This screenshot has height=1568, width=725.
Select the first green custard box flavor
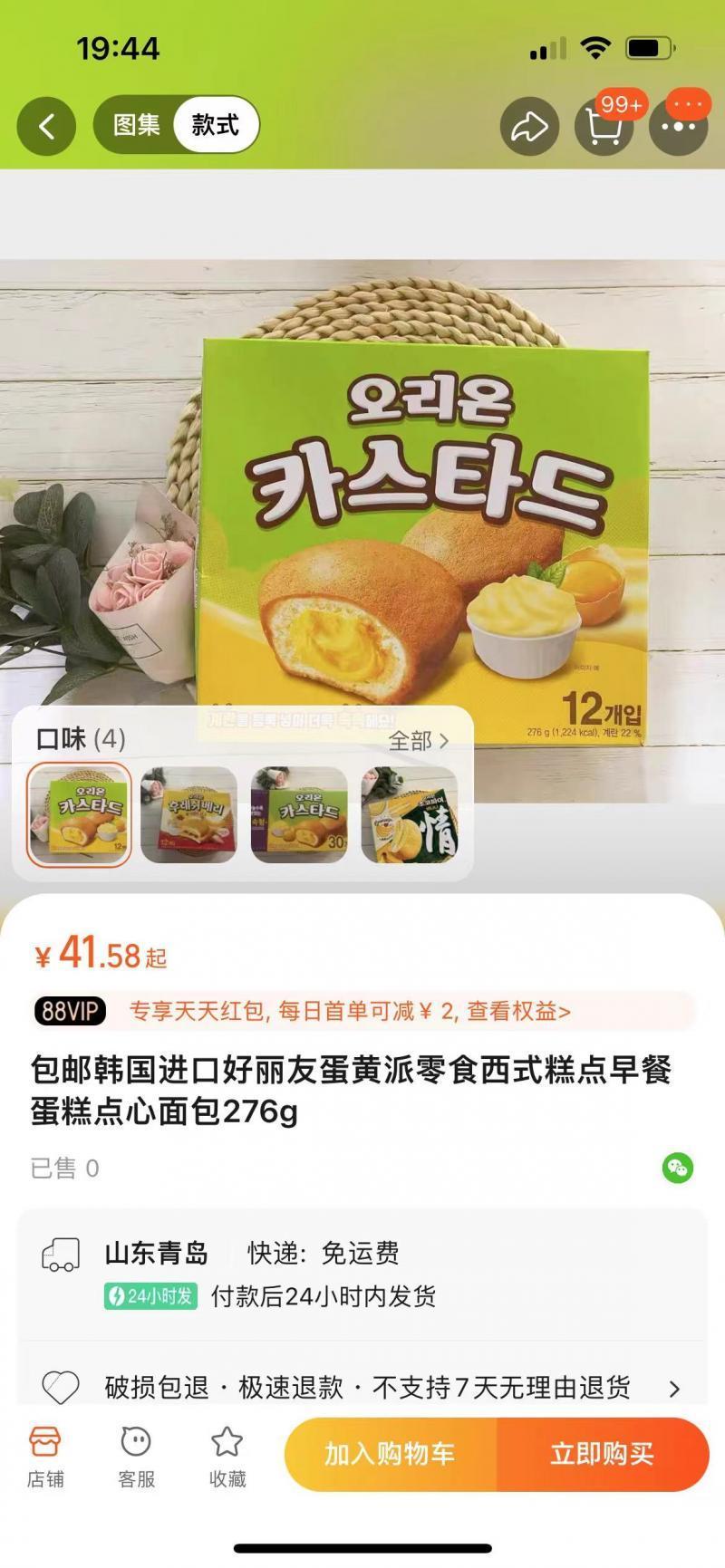point(80,814)
